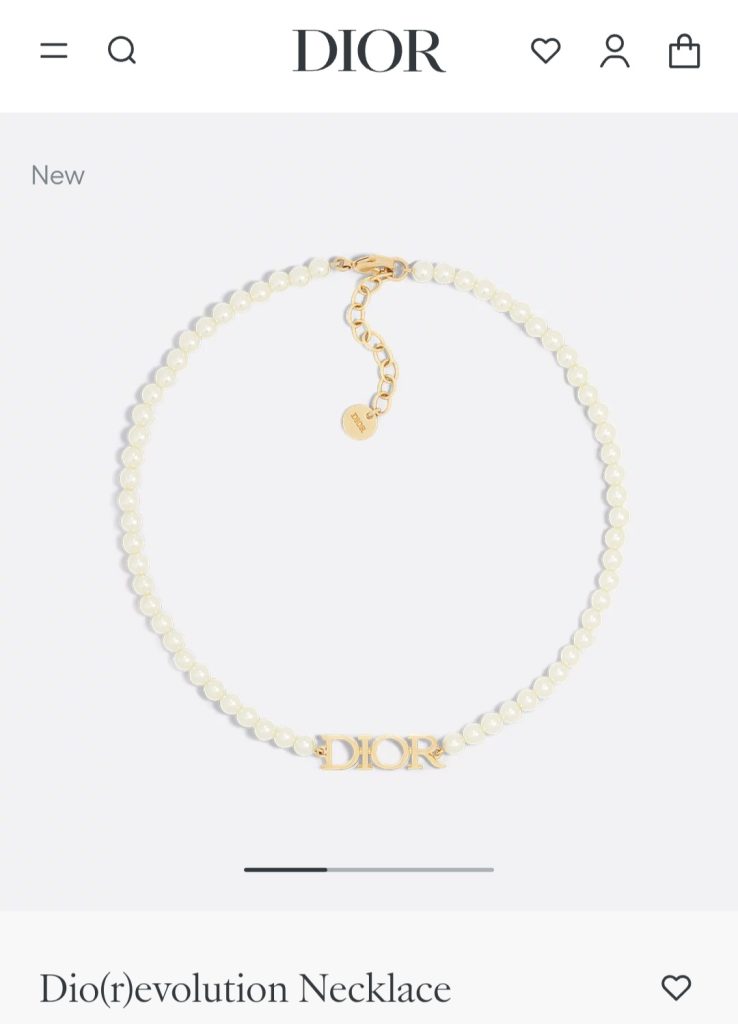Open the account profile icon
738x1024 pixels.
click(x=615, y=51)
